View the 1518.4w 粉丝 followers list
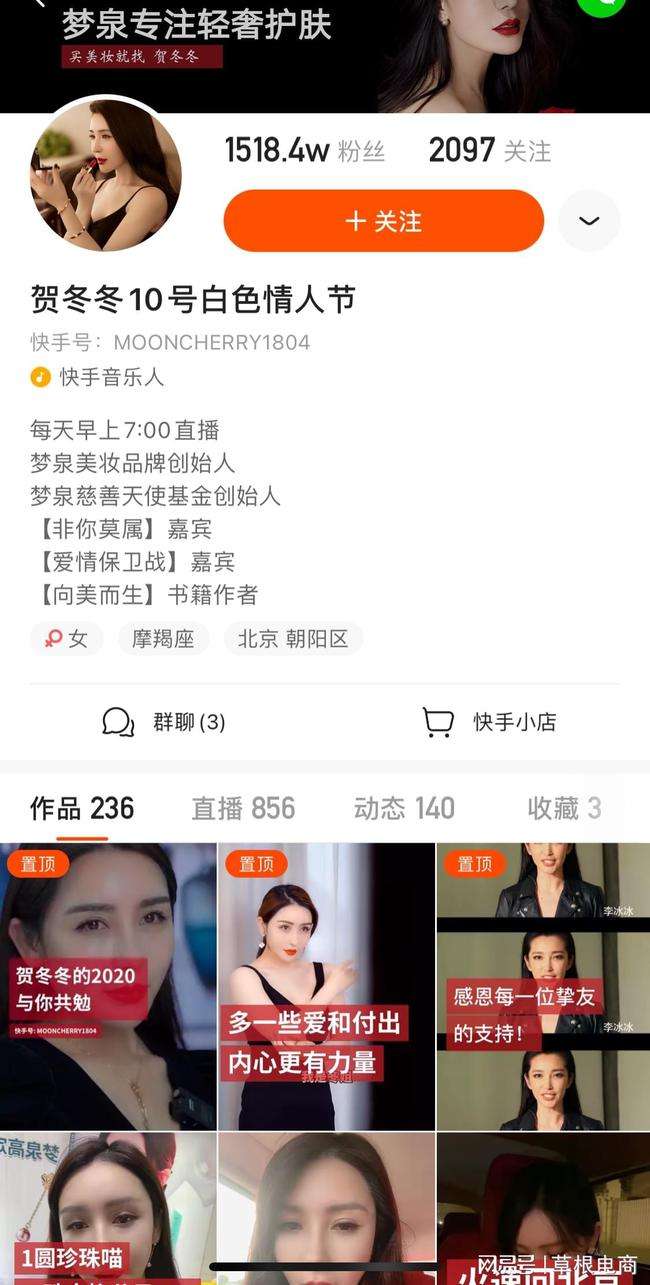This screenshot has height=1285, width=650. [x=304, y=151]
